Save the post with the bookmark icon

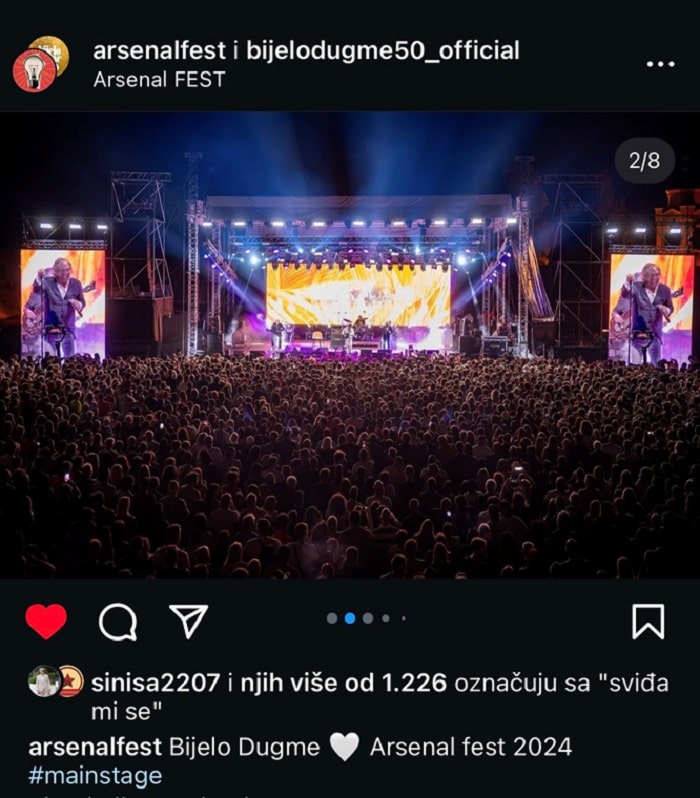(x=648, y=621)
